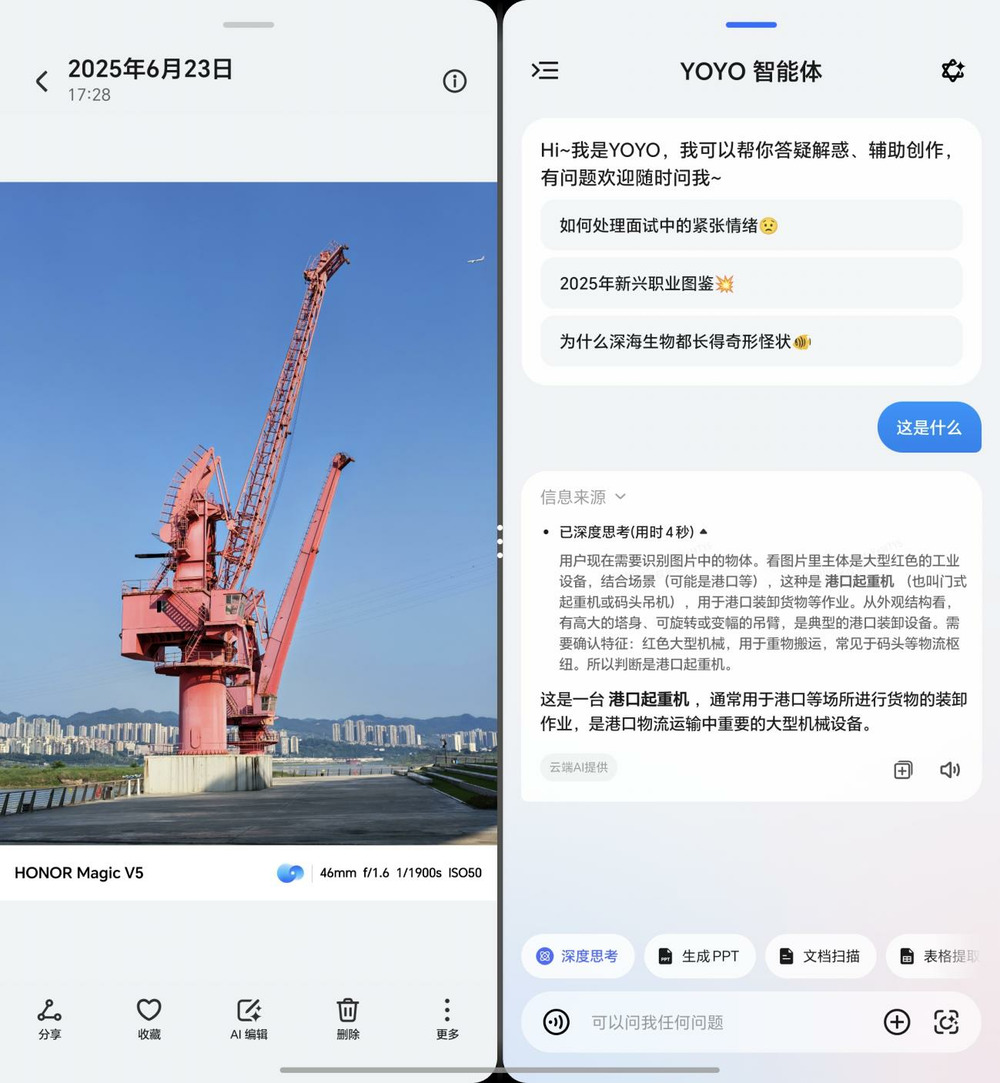
Task: Open 更多 options in gallery toolbar
Action: point(447,1018)
